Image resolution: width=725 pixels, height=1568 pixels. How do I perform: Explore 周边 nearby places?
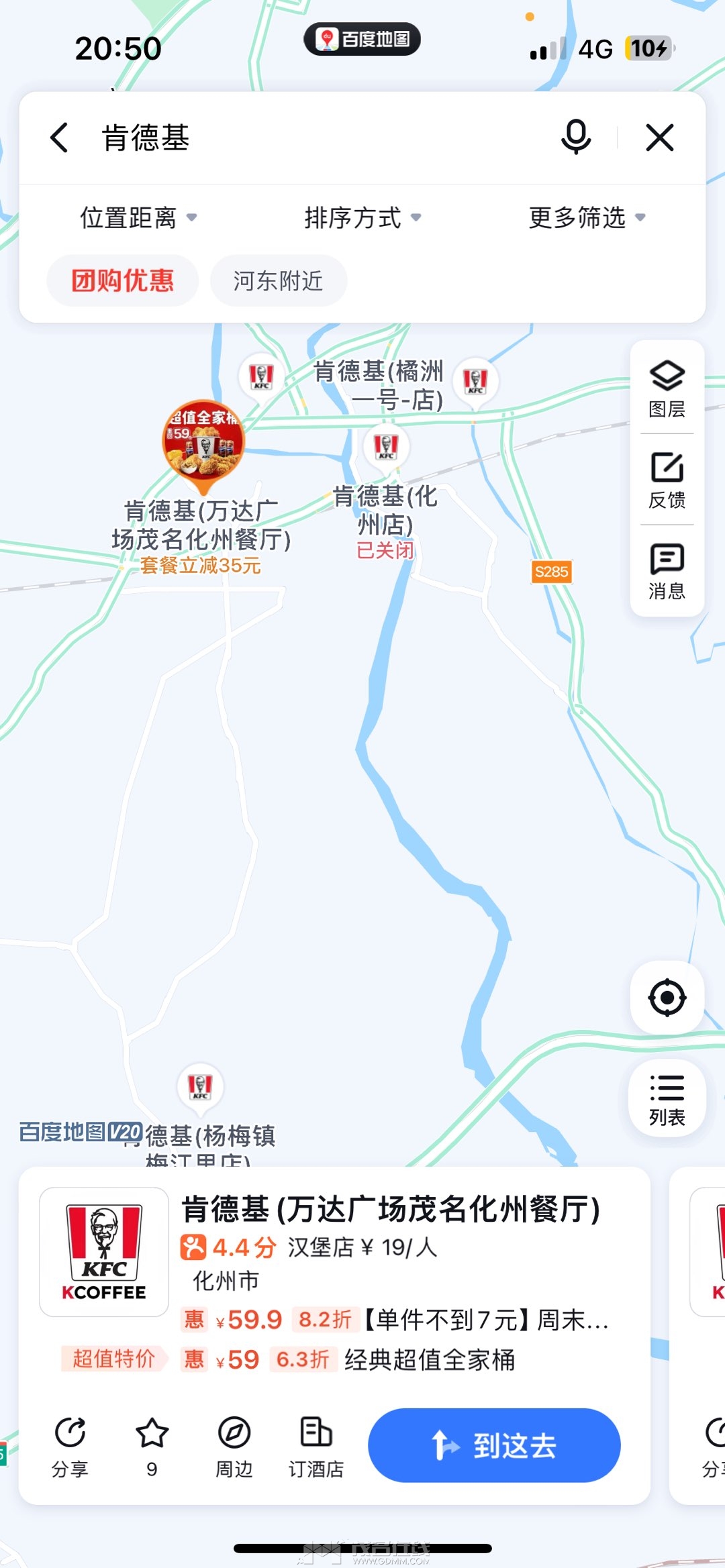234,1446
